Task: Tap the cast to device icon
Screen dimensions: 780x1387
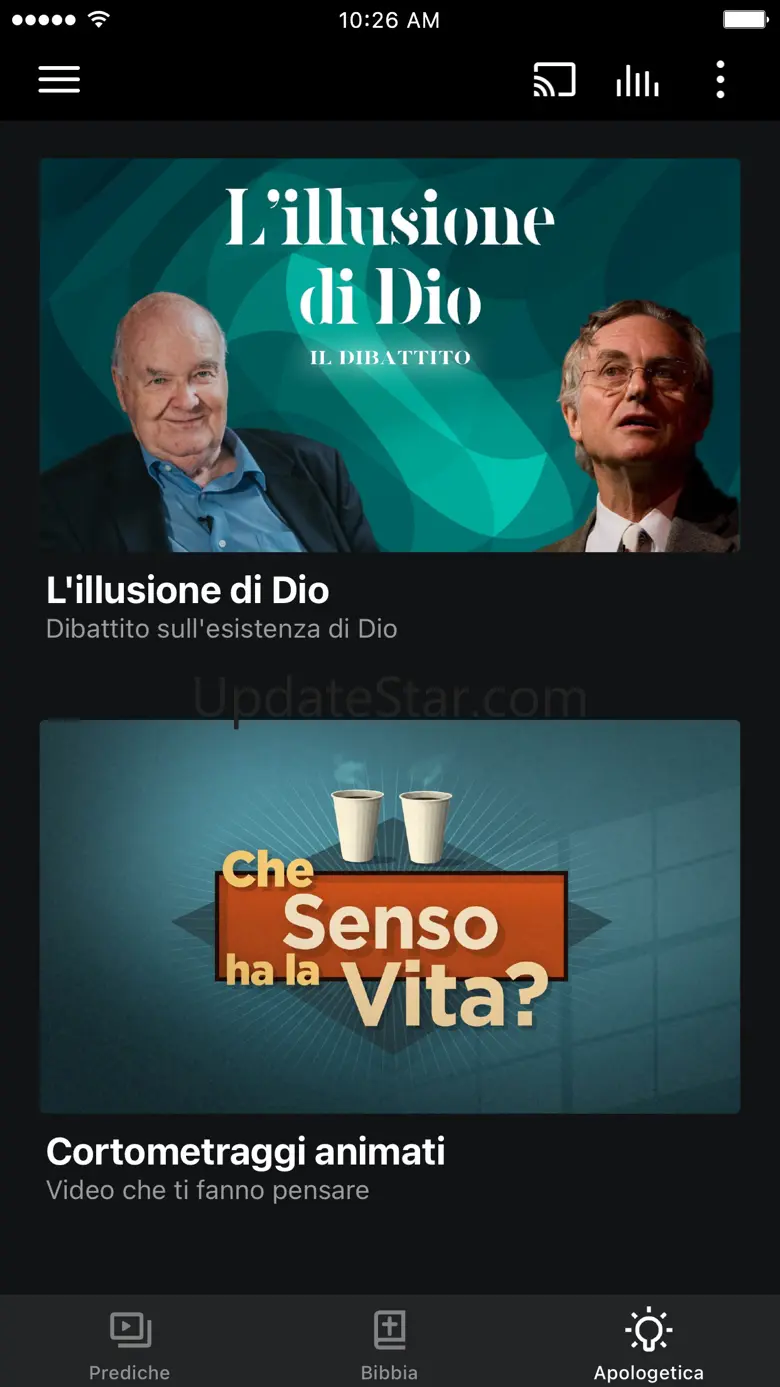Action: (x=554, y=80)
